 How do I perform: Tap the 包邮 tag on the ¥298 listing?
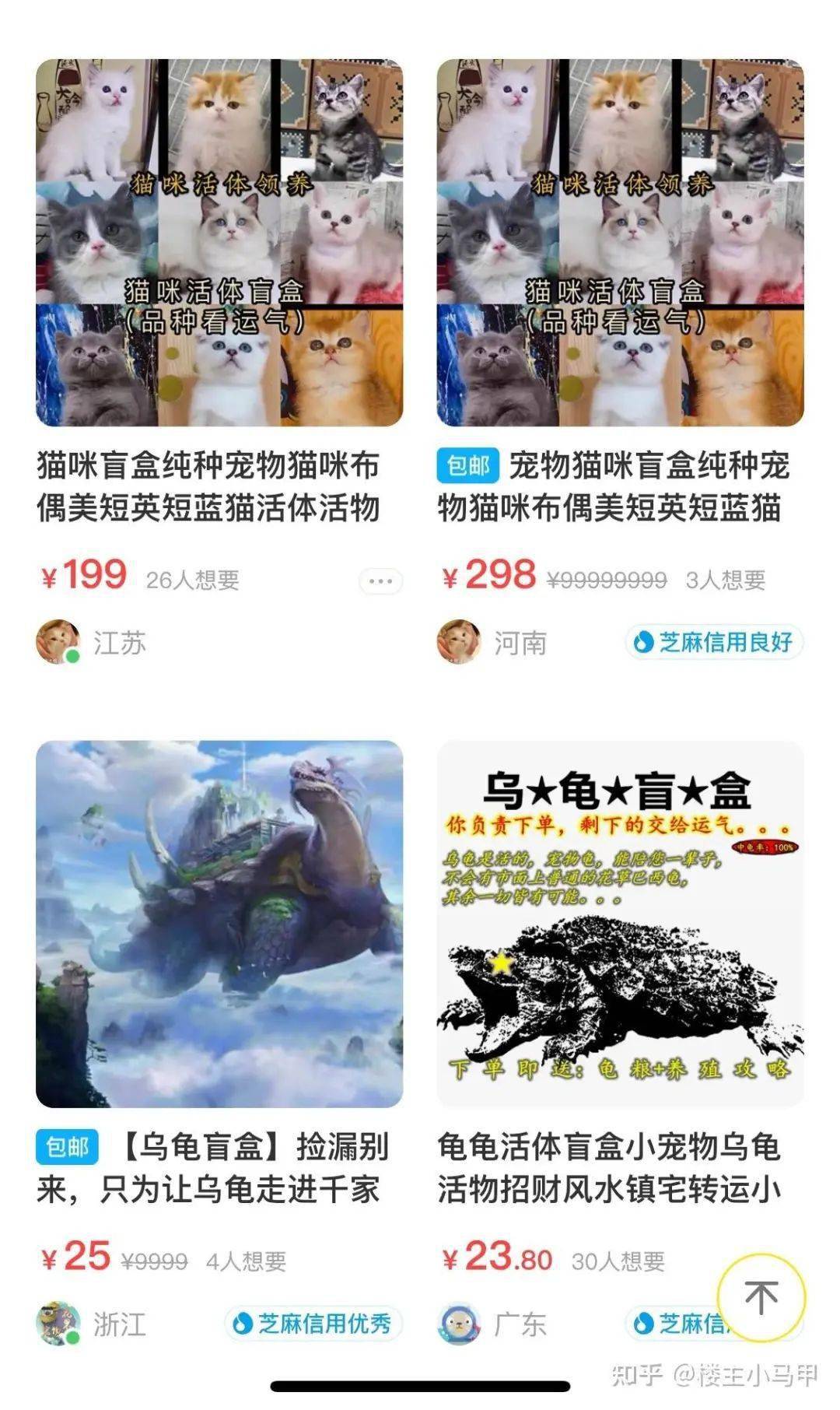467,466
